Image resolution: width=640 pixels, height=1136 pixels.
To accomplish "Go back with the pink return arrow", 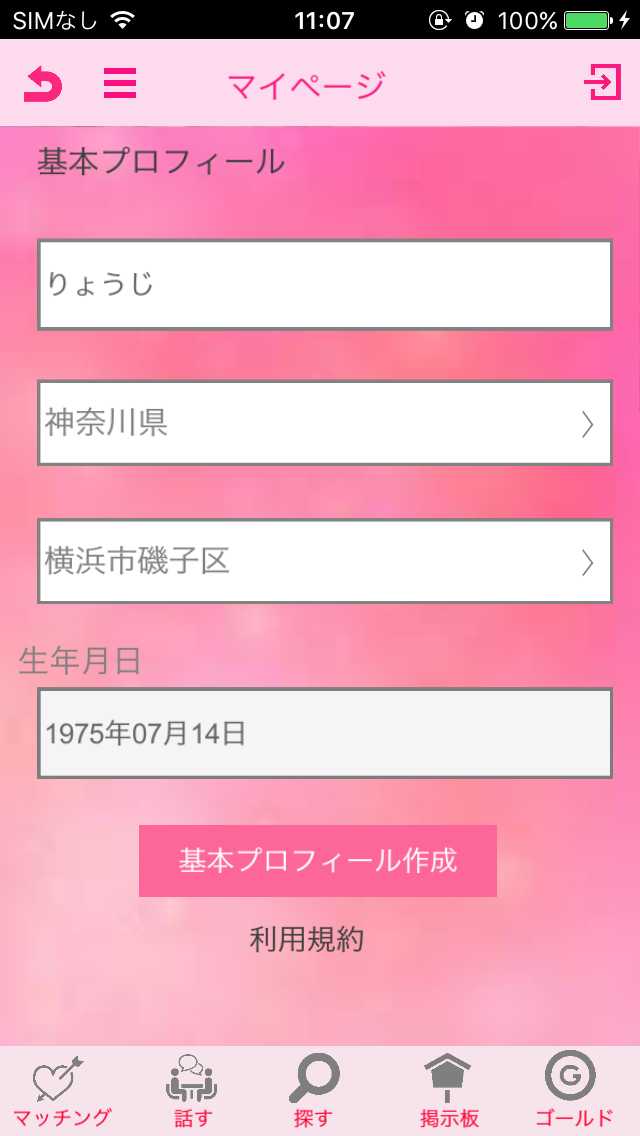I will [43, 85].
